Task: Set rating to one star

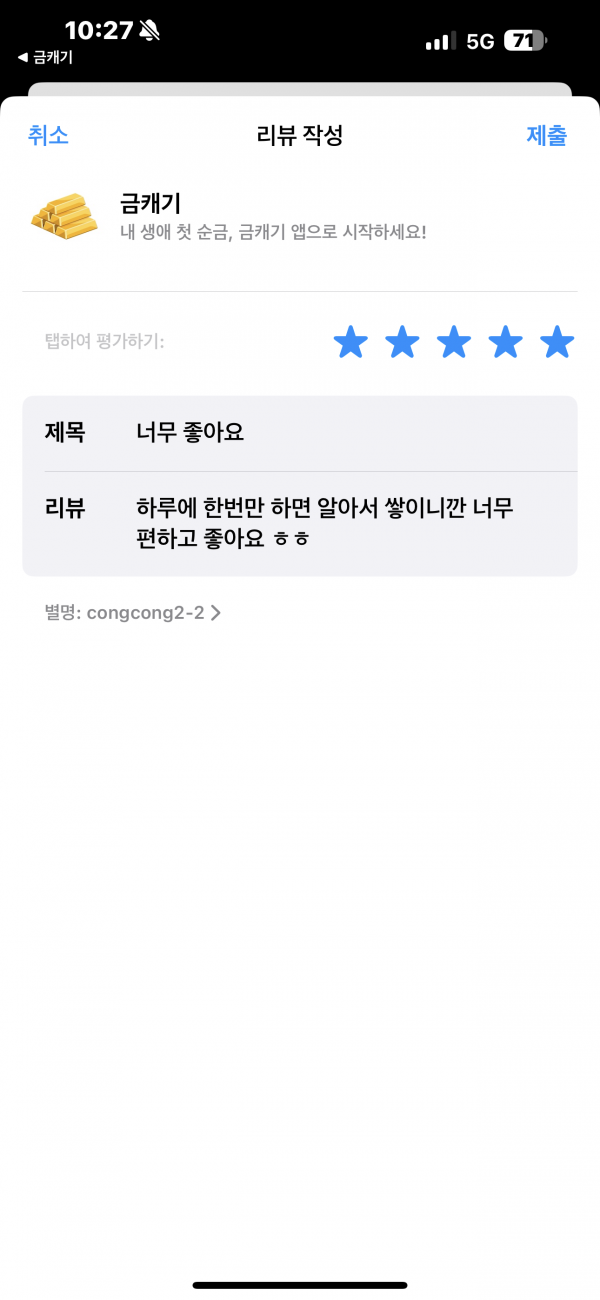Action: 350,342
